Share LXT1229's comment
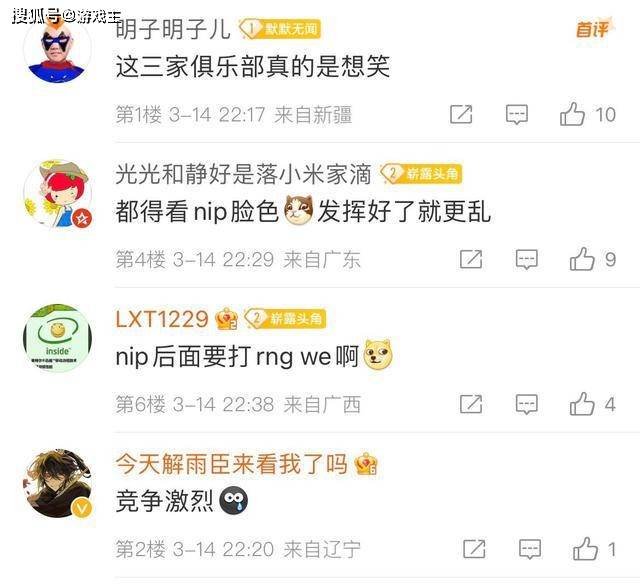 [471, 404]
